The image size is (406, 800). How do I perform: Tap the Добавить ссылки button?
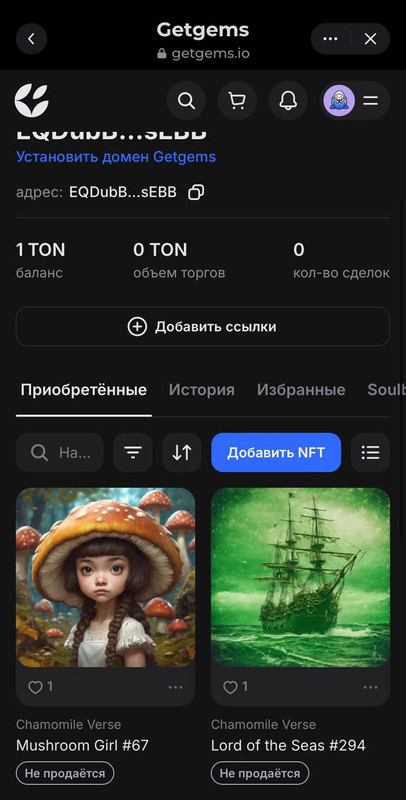coord(203,327)
